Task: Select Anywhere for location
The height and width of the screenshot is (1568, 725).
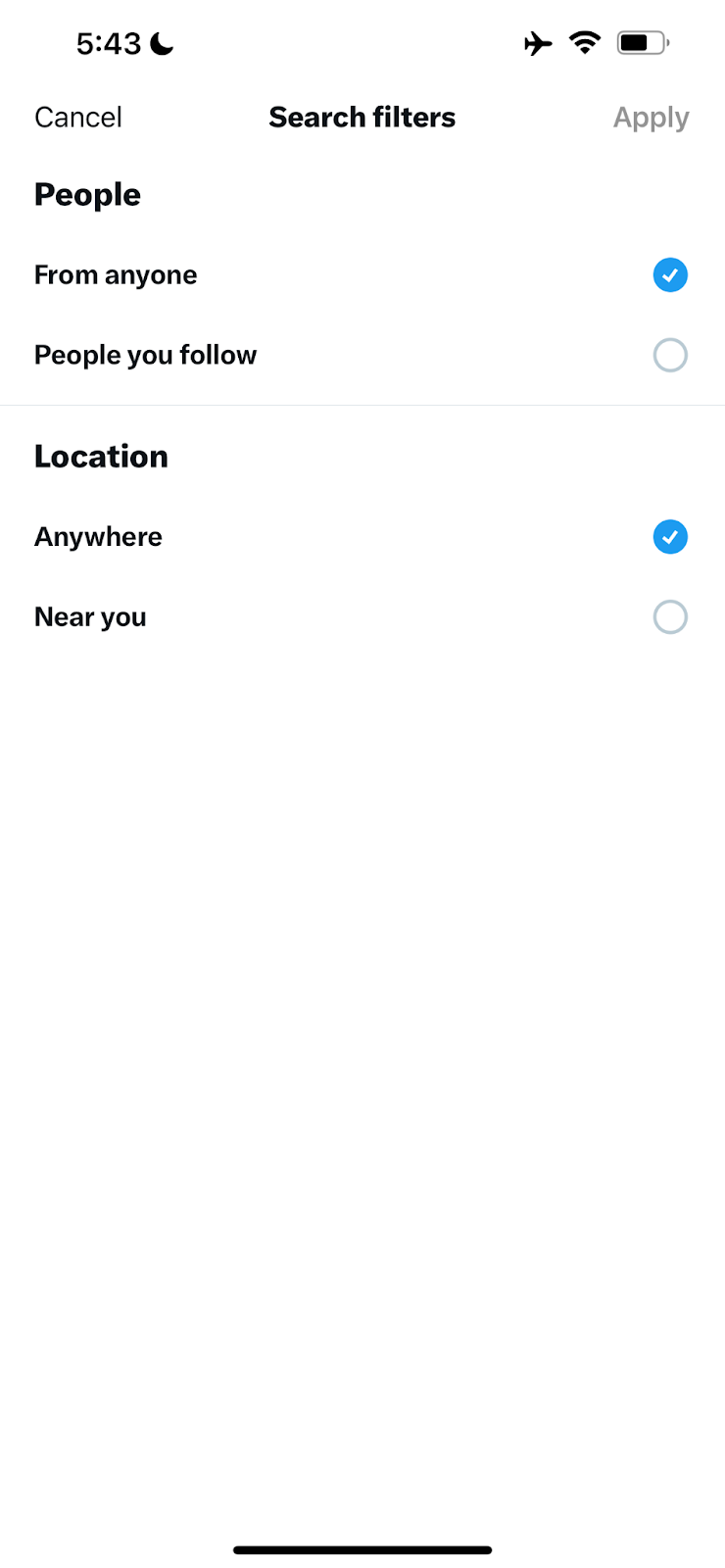Action: (362, 537)
